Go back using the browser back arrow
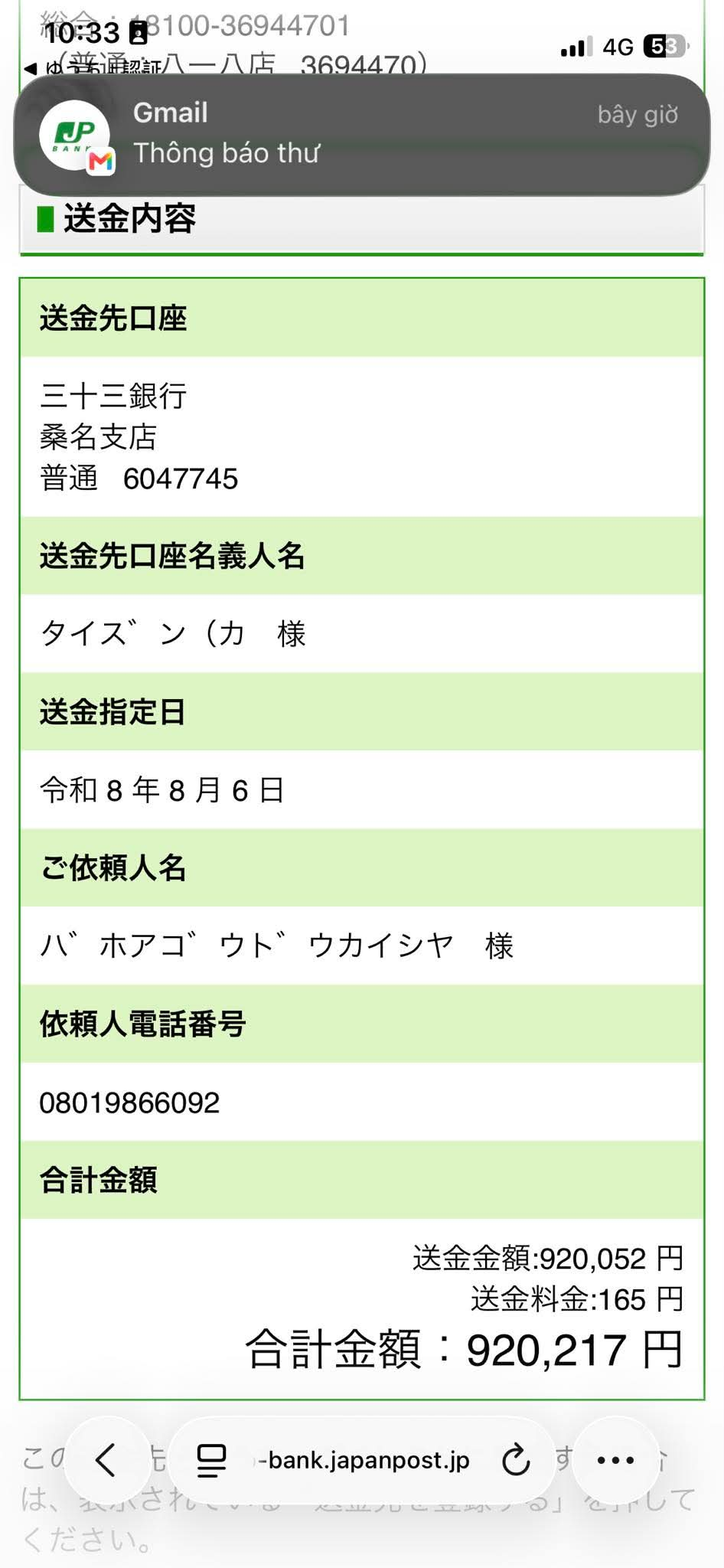The width and height of the screenshot is (724, 1568). (x=106, y=1460)
